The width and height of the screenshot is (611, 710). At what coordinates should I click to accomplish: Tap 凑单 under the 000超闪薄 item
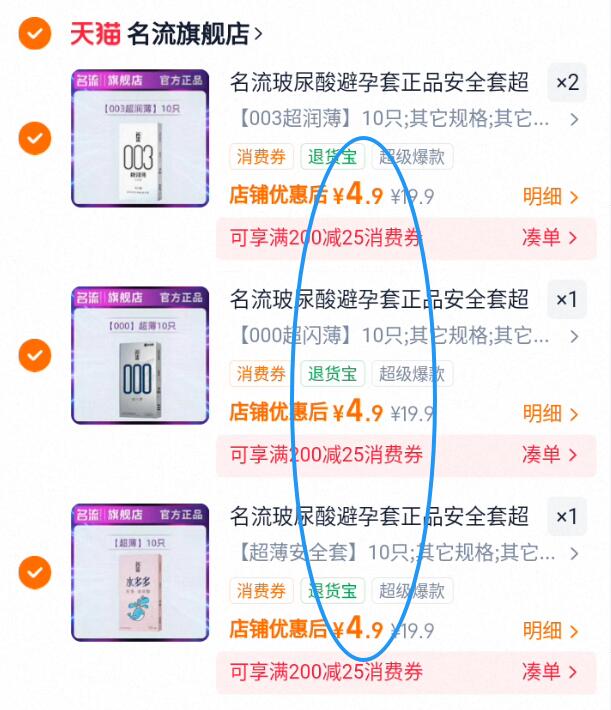[549, 454]
